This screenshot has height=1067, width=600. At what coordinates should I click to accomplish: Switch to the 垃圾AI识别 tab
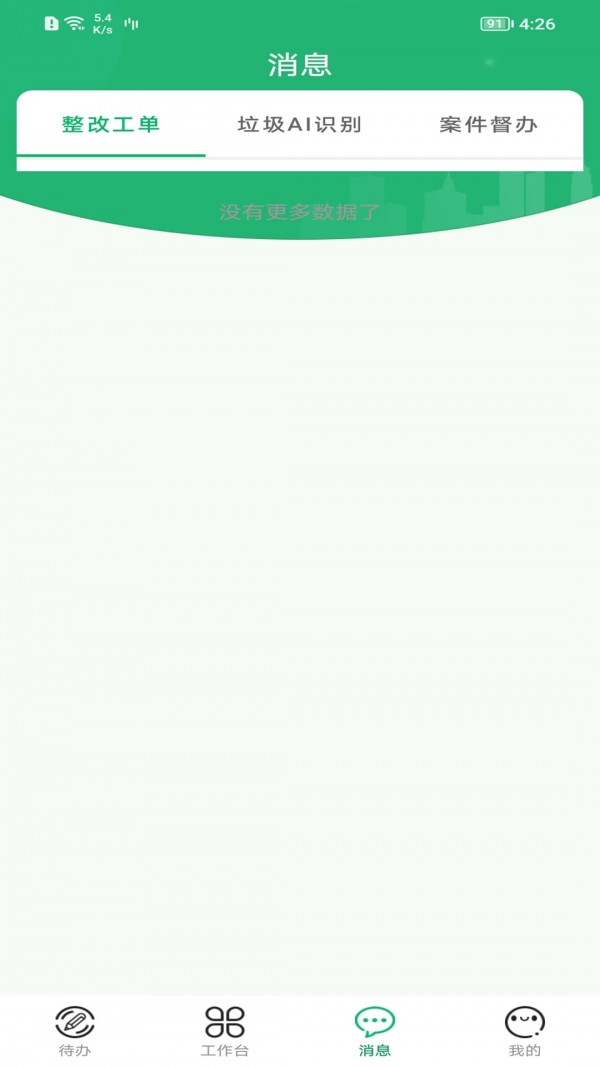tap(299, 125)
